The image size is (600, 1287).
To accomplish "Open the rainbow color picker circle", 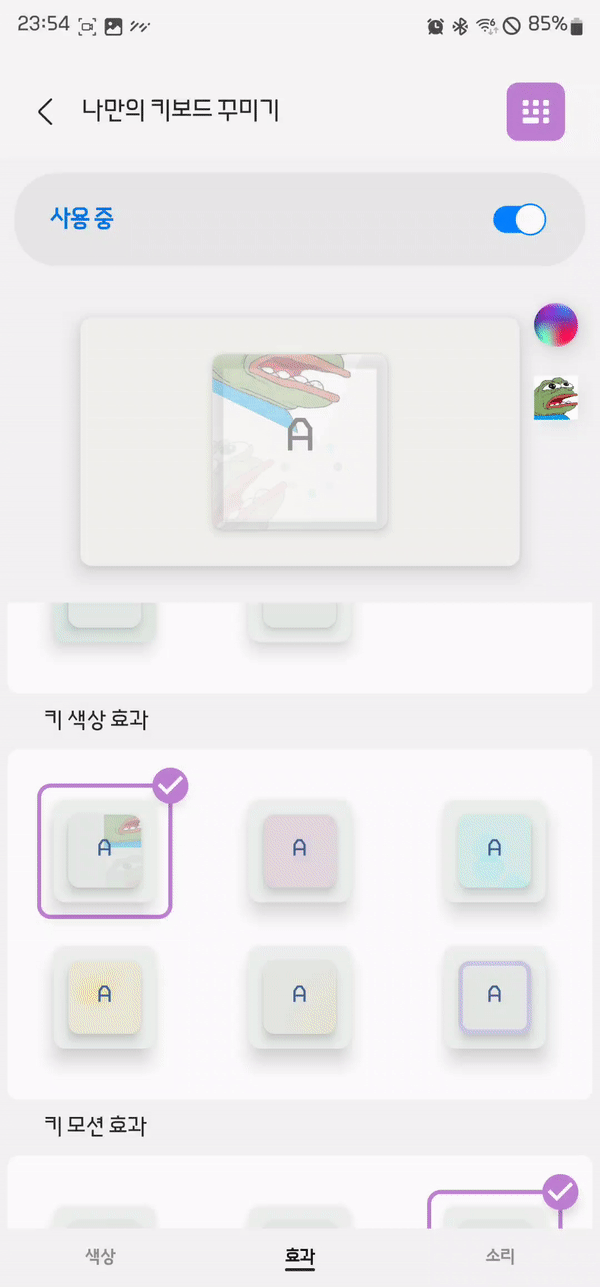I will 556,325.
